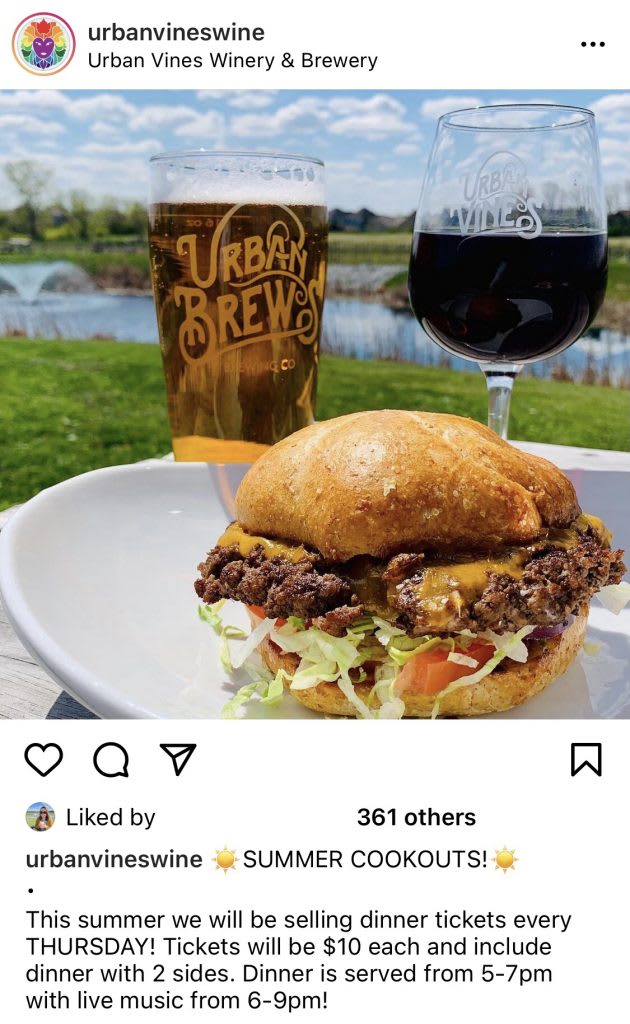
Task: Open the urbanvineswine username in the header
Action: coord(176,32)
